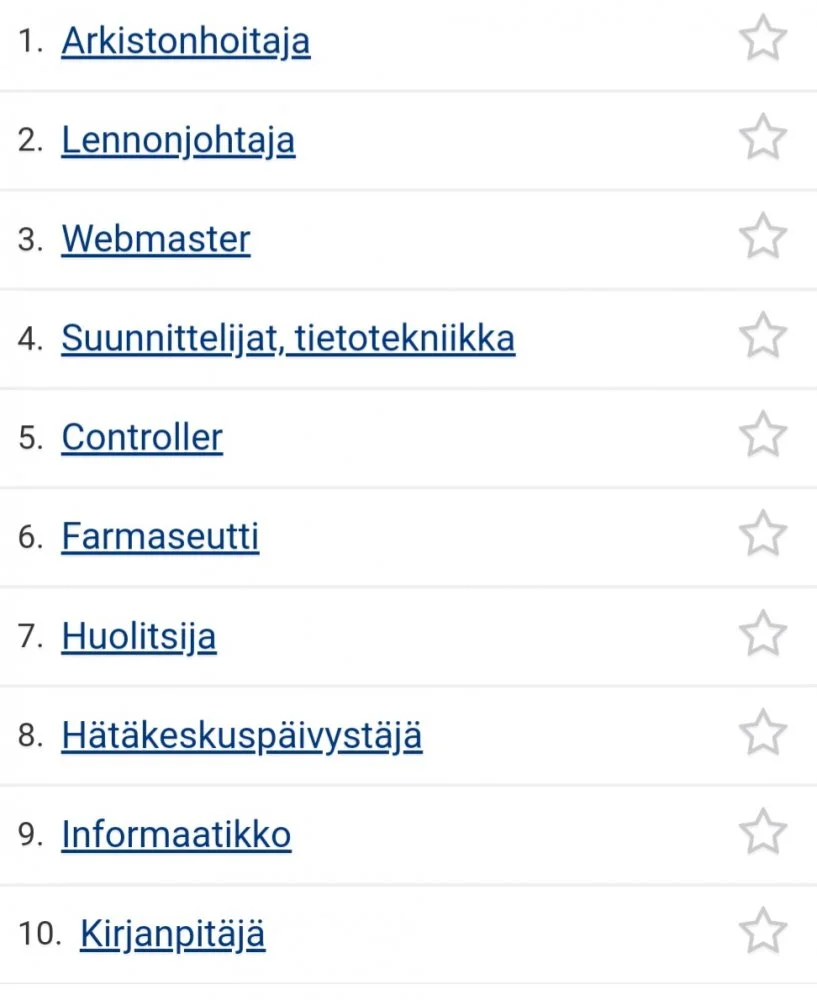Open the Arkistonhoitaja profession page
Screen dimensions: 817x1000
click(x=186, y=41)
